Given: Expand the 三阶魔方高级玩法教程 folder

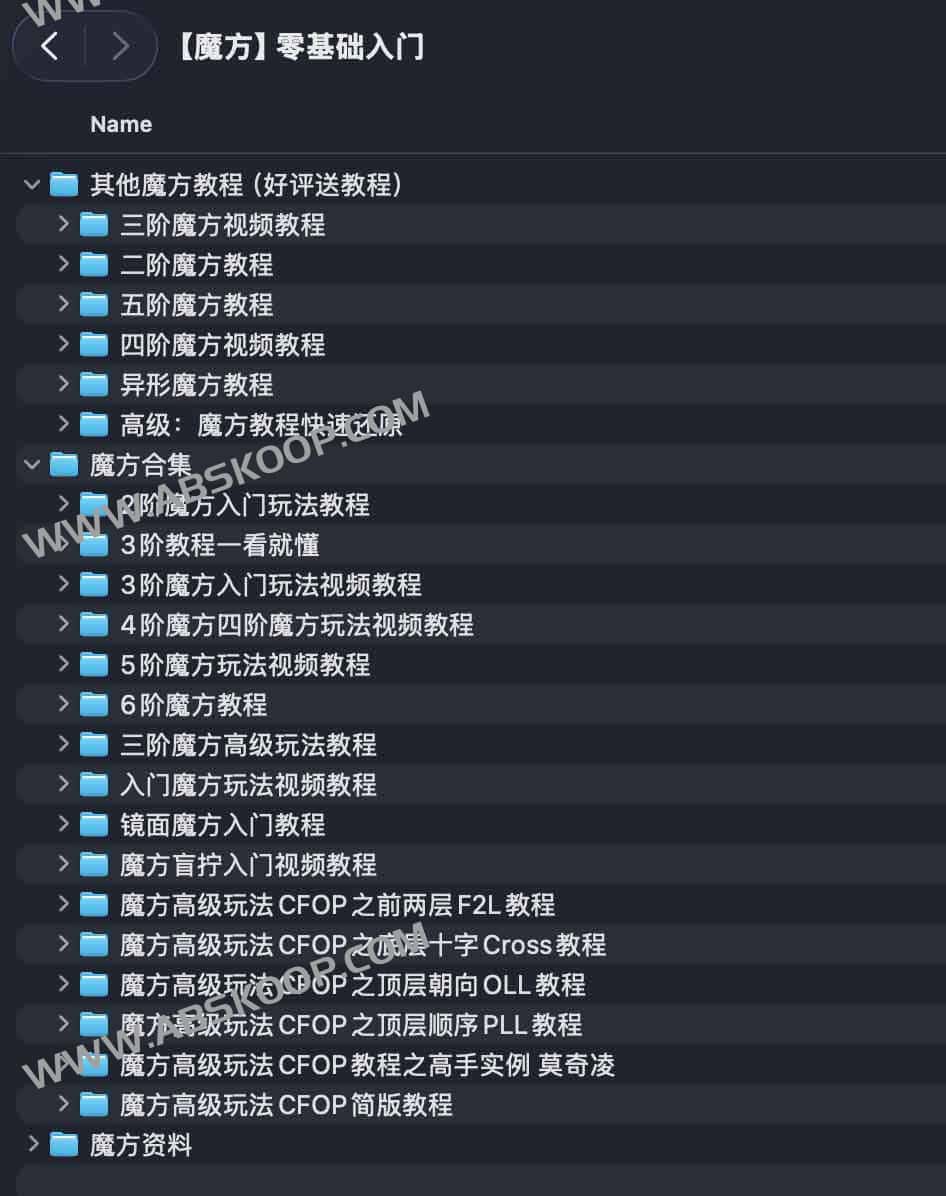Looking at the screenshot, I should 63,744.
